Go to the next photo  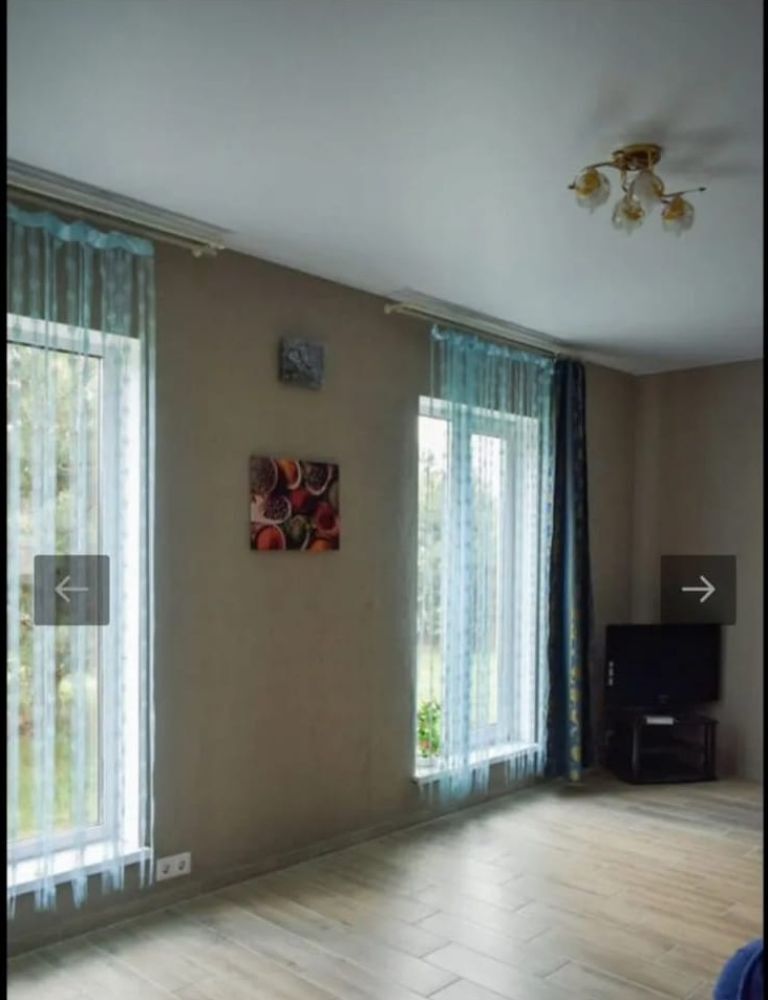pyautogui.click(x=698, y=589)
